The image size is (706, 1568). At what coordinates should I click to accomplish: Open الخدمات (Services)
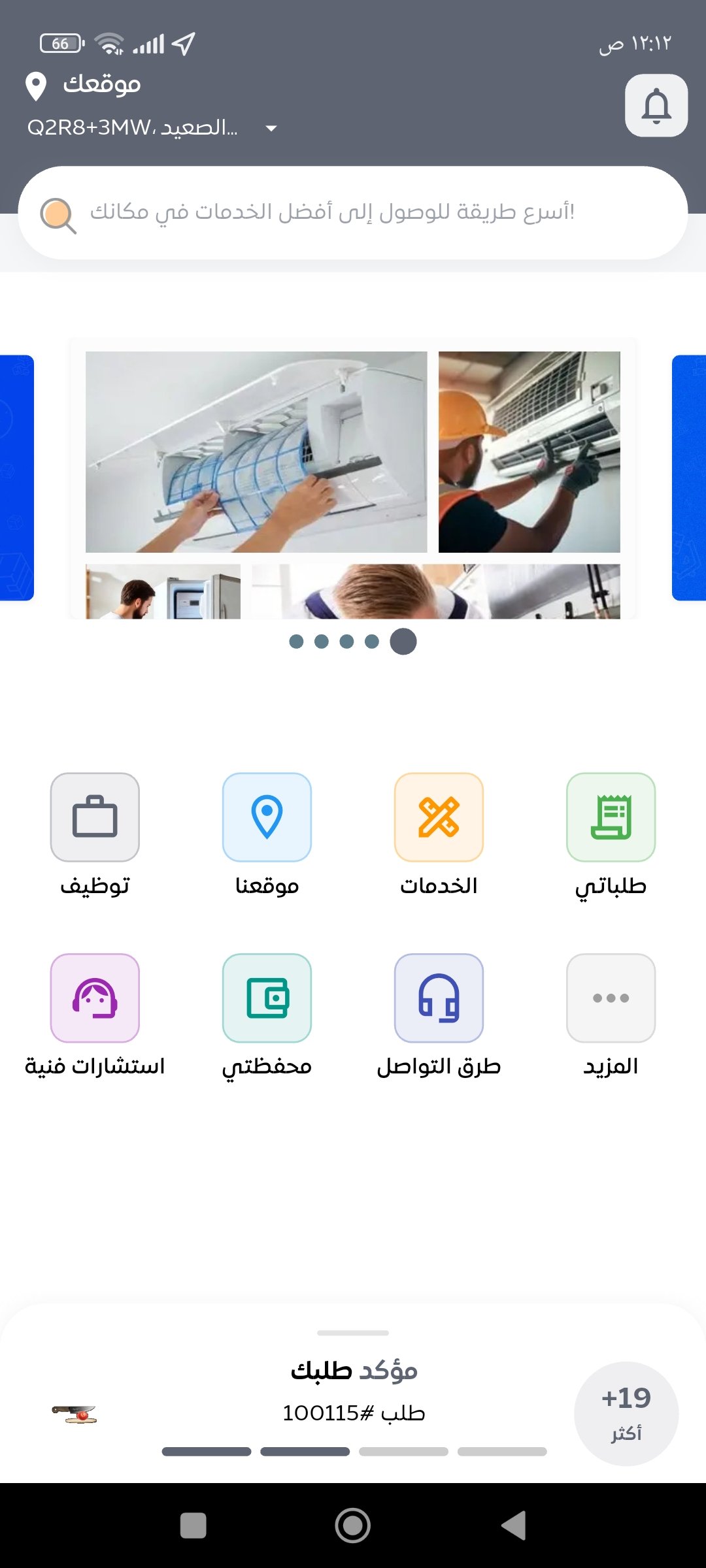click(439, 818)
